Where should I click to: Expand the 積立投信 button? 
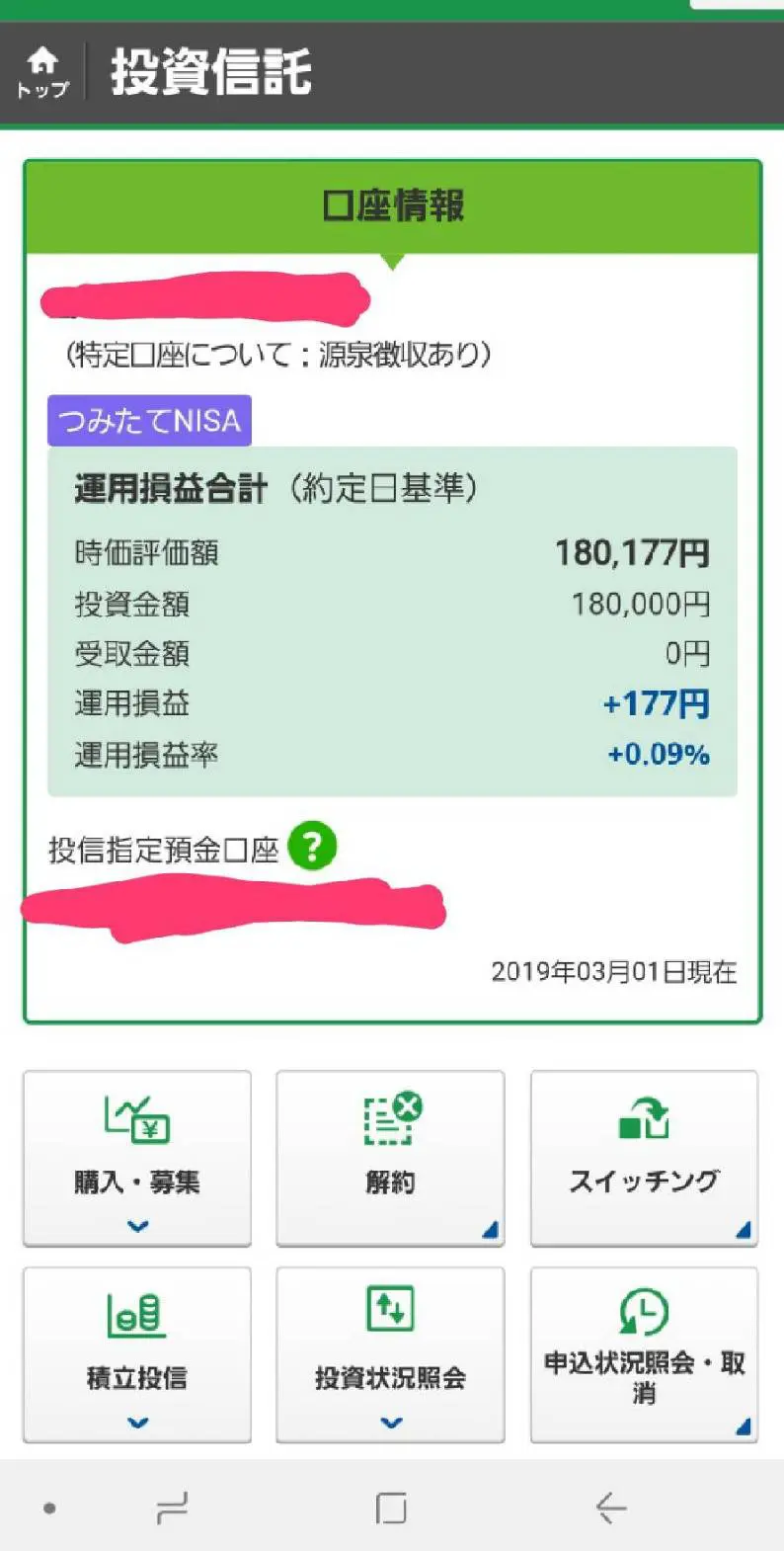(137, 1355)
